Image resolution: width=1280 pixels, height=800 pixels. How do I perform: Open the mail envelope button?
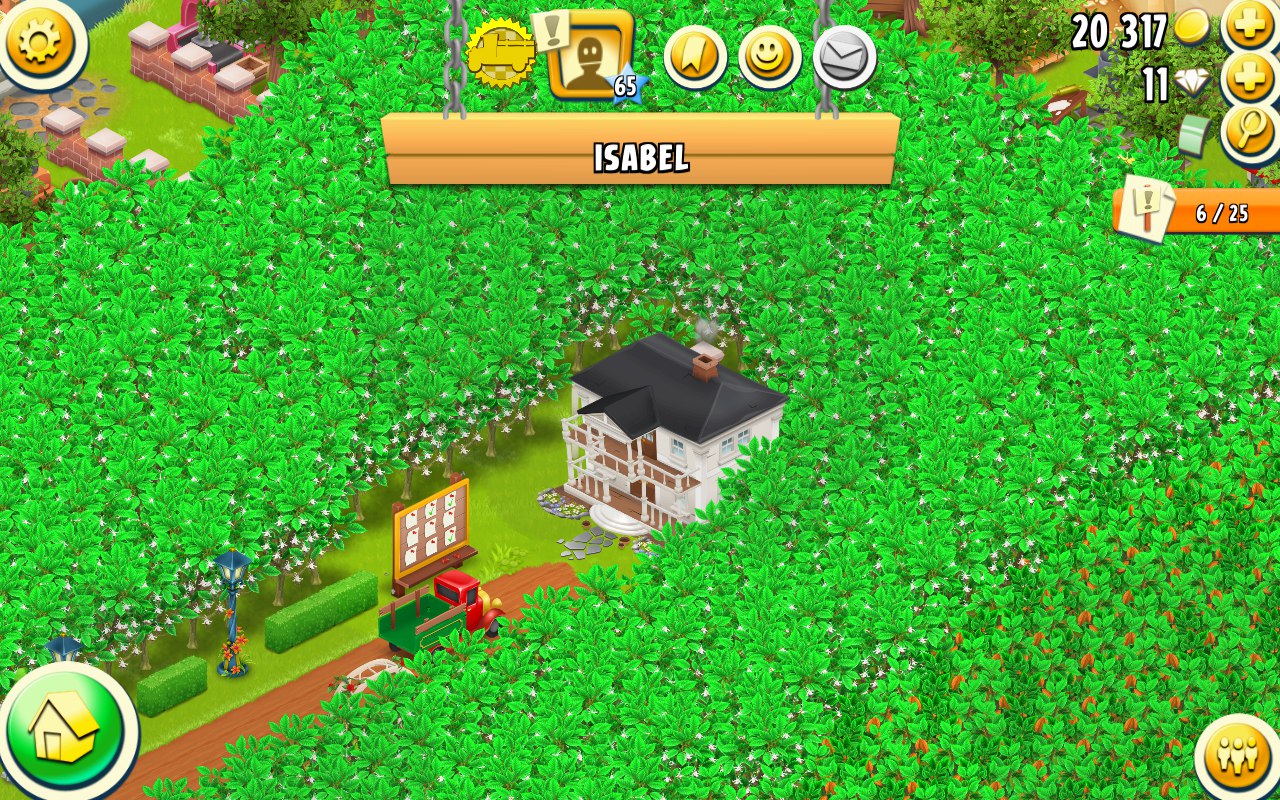844,57
